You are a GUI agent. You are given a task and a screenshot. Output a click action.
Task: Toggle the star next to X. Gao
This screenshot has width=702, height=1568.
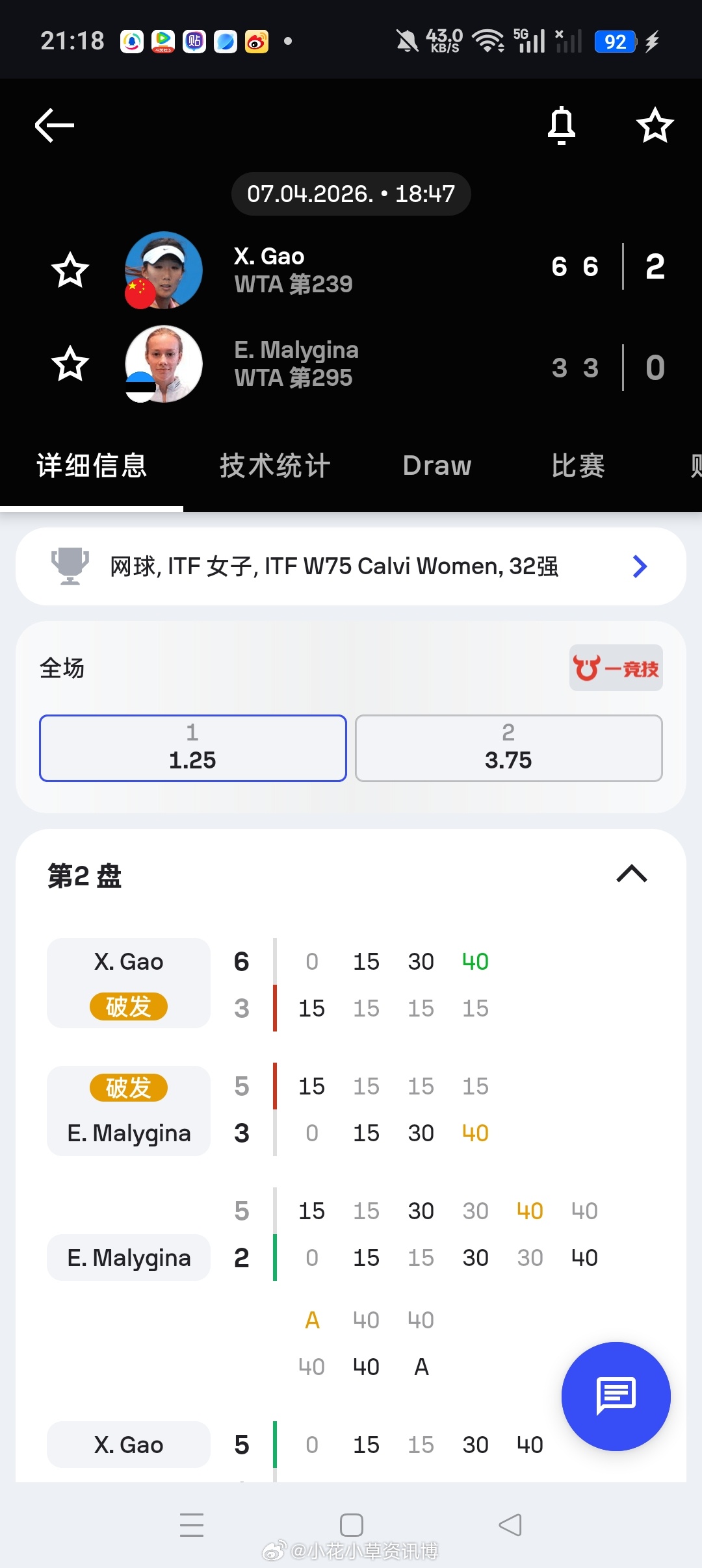71,270
